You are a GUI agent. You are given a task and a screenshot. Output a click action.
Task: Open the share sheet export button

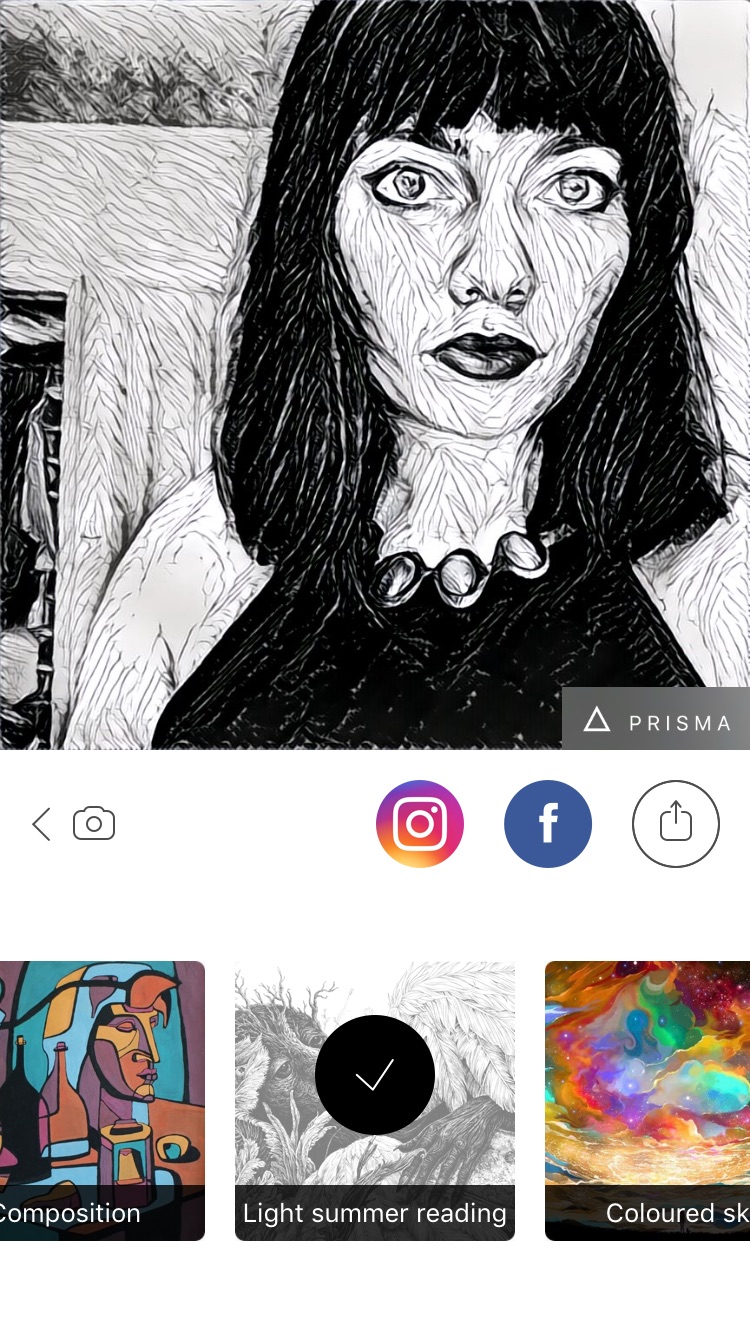(x=676, y=824)
